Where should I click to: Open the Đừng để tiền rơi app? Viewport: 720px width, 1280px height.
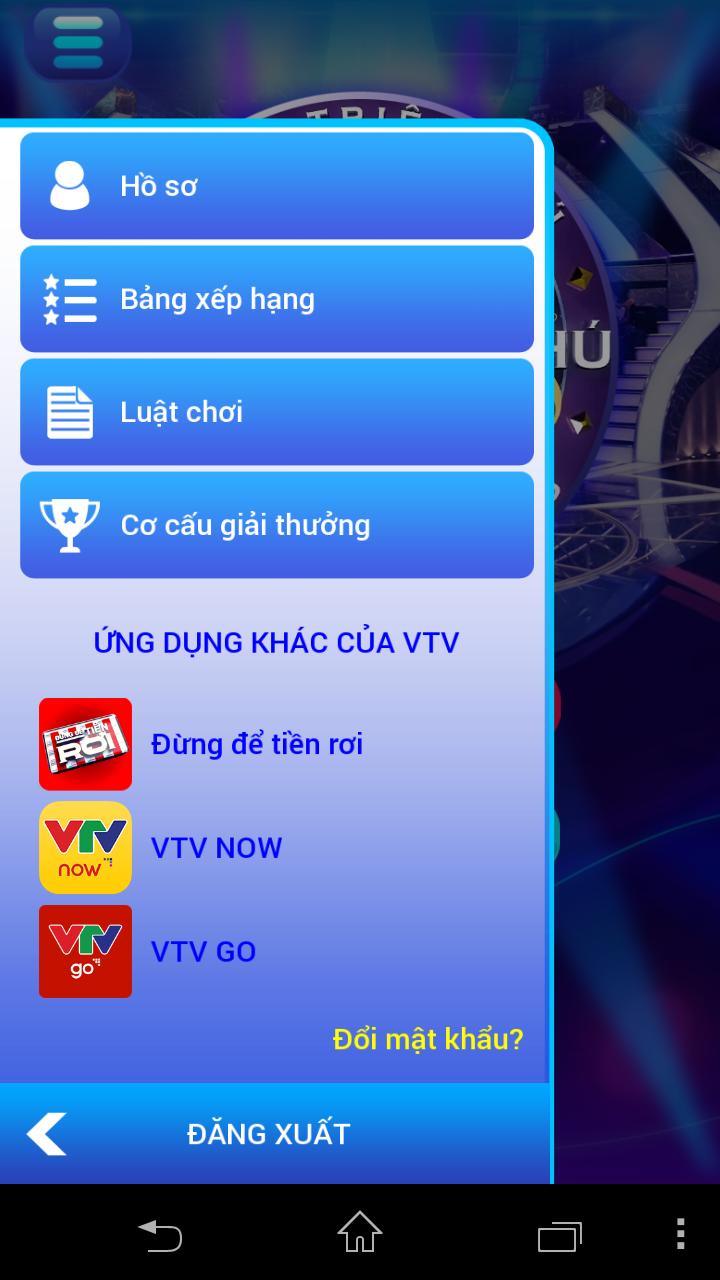(x=200, y=744)
